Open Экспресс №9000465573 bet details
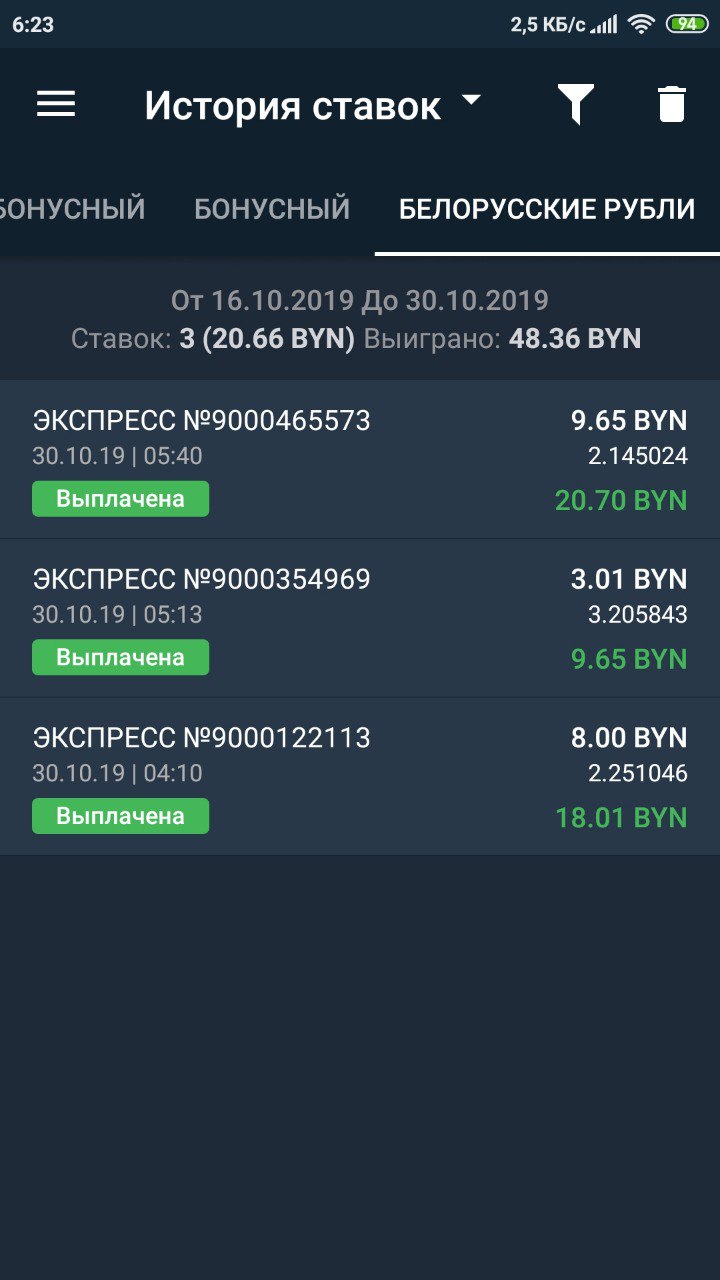 360,459
